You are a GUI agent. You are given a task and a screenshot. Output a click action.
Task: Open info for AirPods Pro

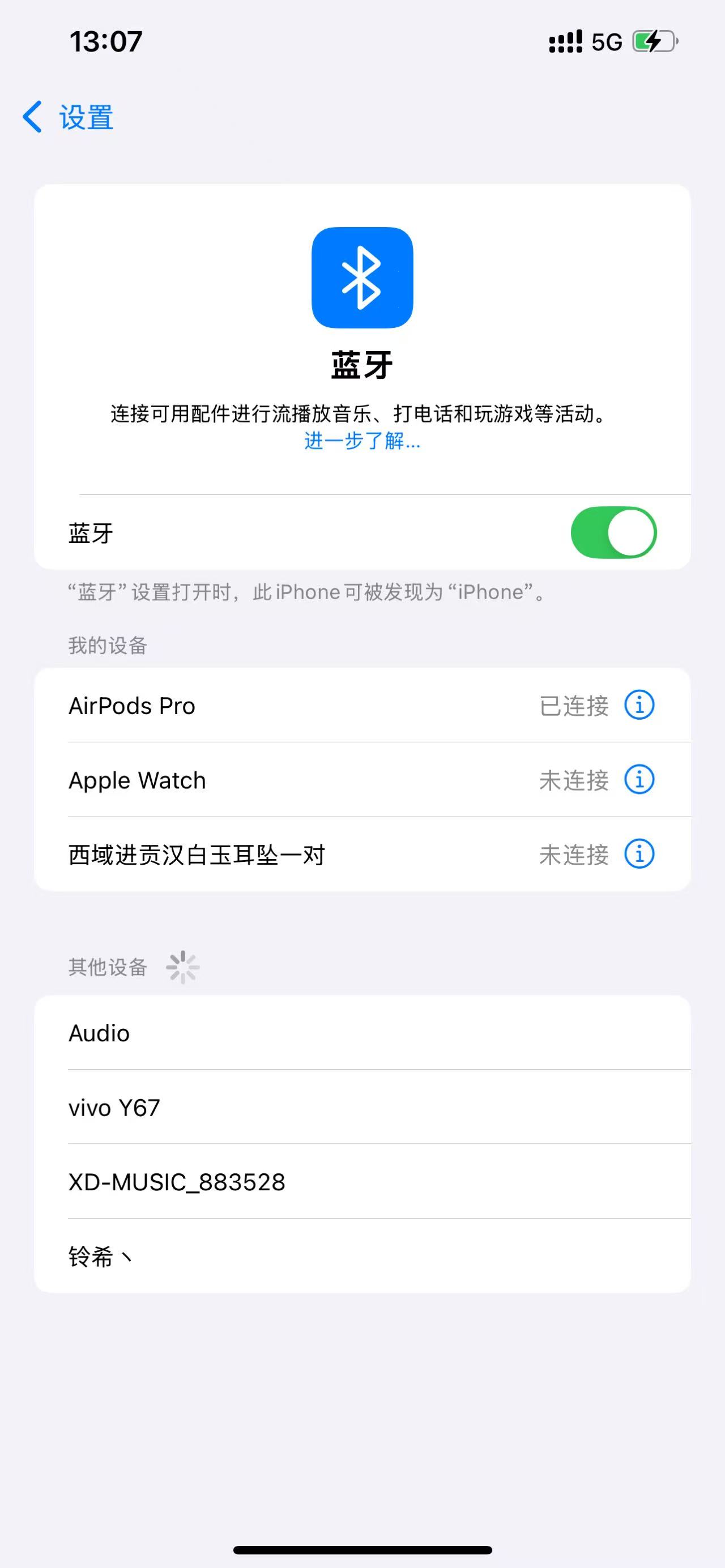click(x=639, y=706)
